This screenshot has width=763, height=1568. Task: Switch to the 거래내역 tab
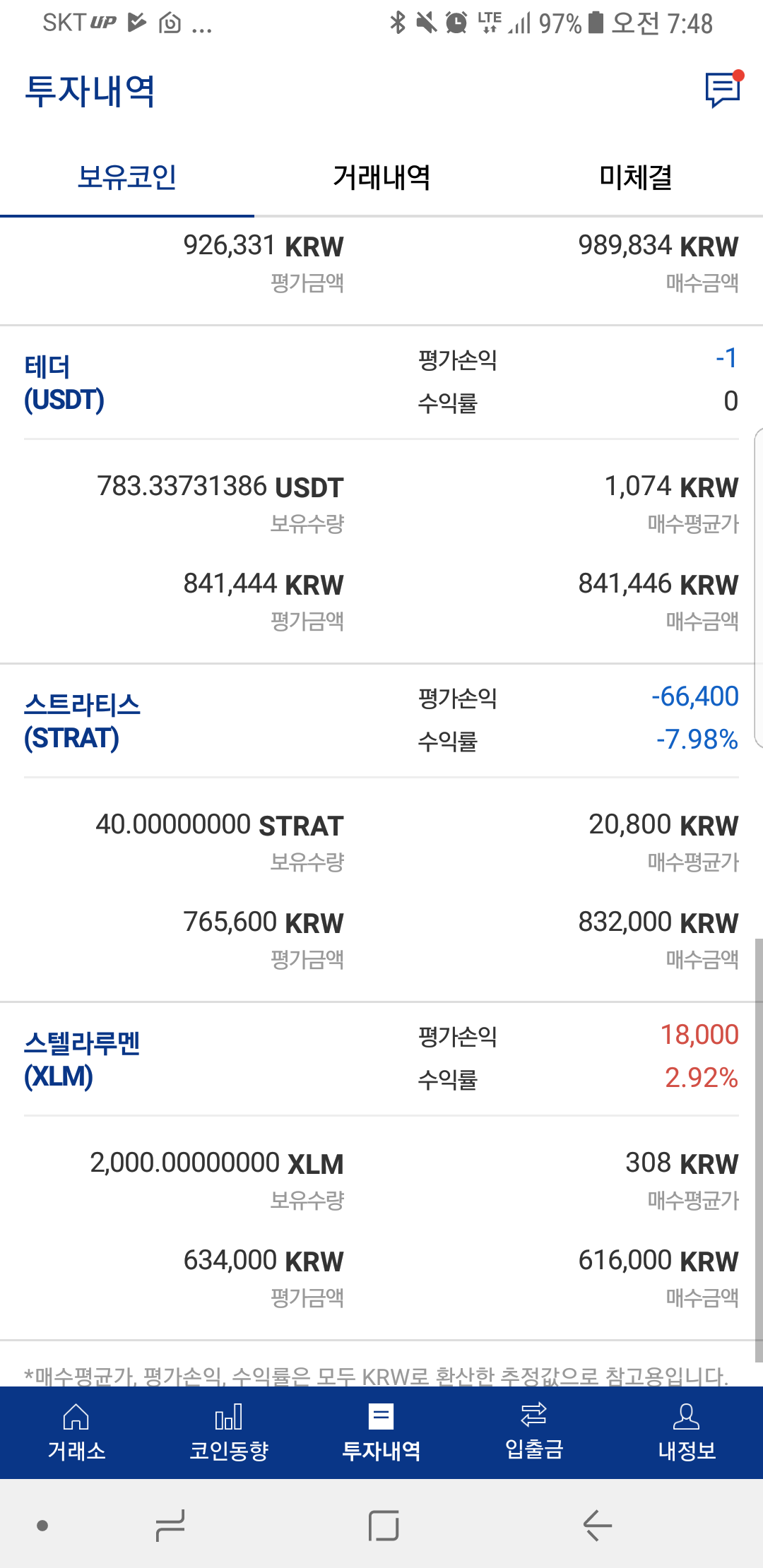click(x=381, y=178)
